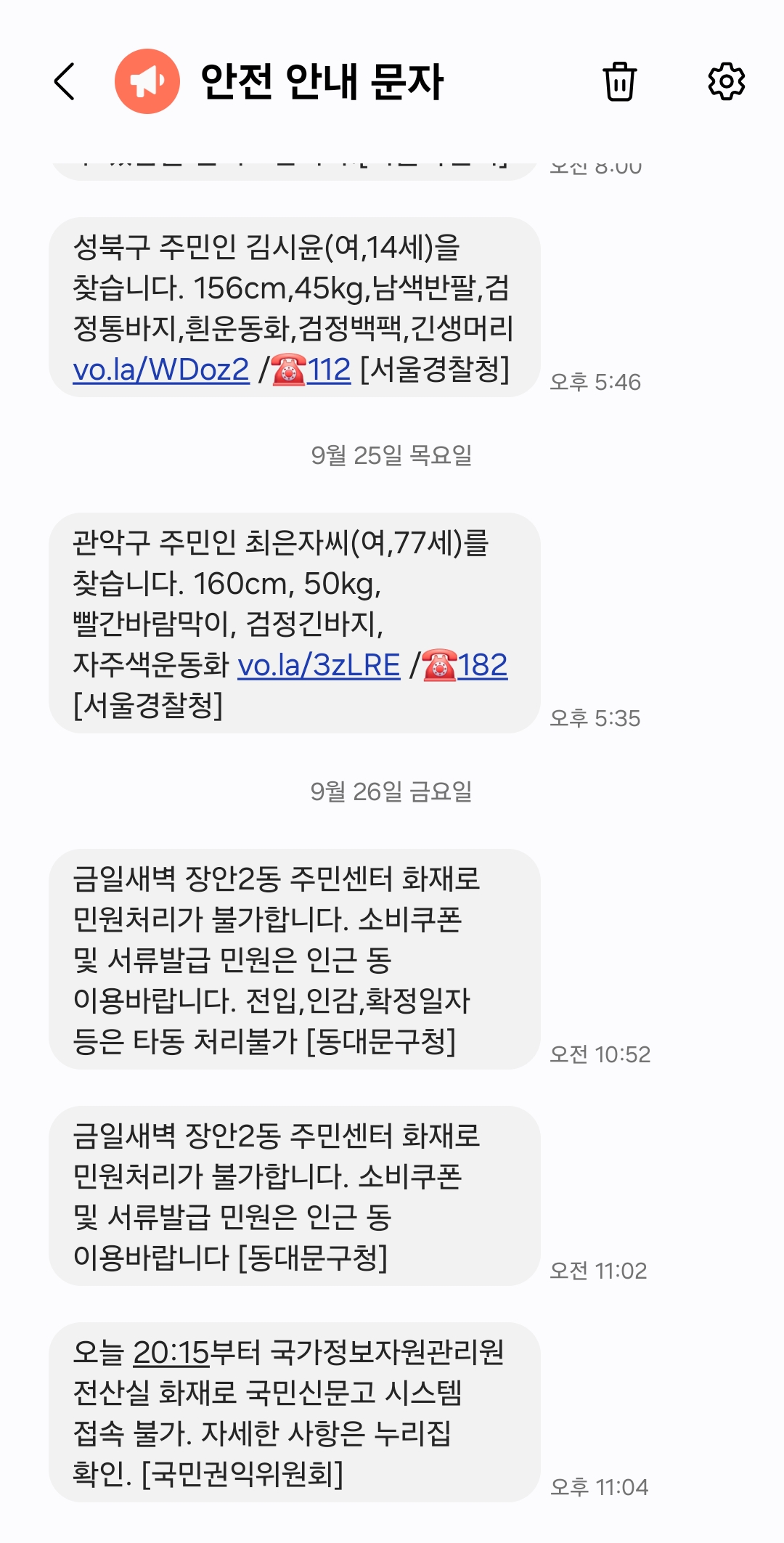Image resolution: width=784 pixels, height=1543 pixels.
Task: Tap the trash icon to delete messages
Action: coord(619,81)
